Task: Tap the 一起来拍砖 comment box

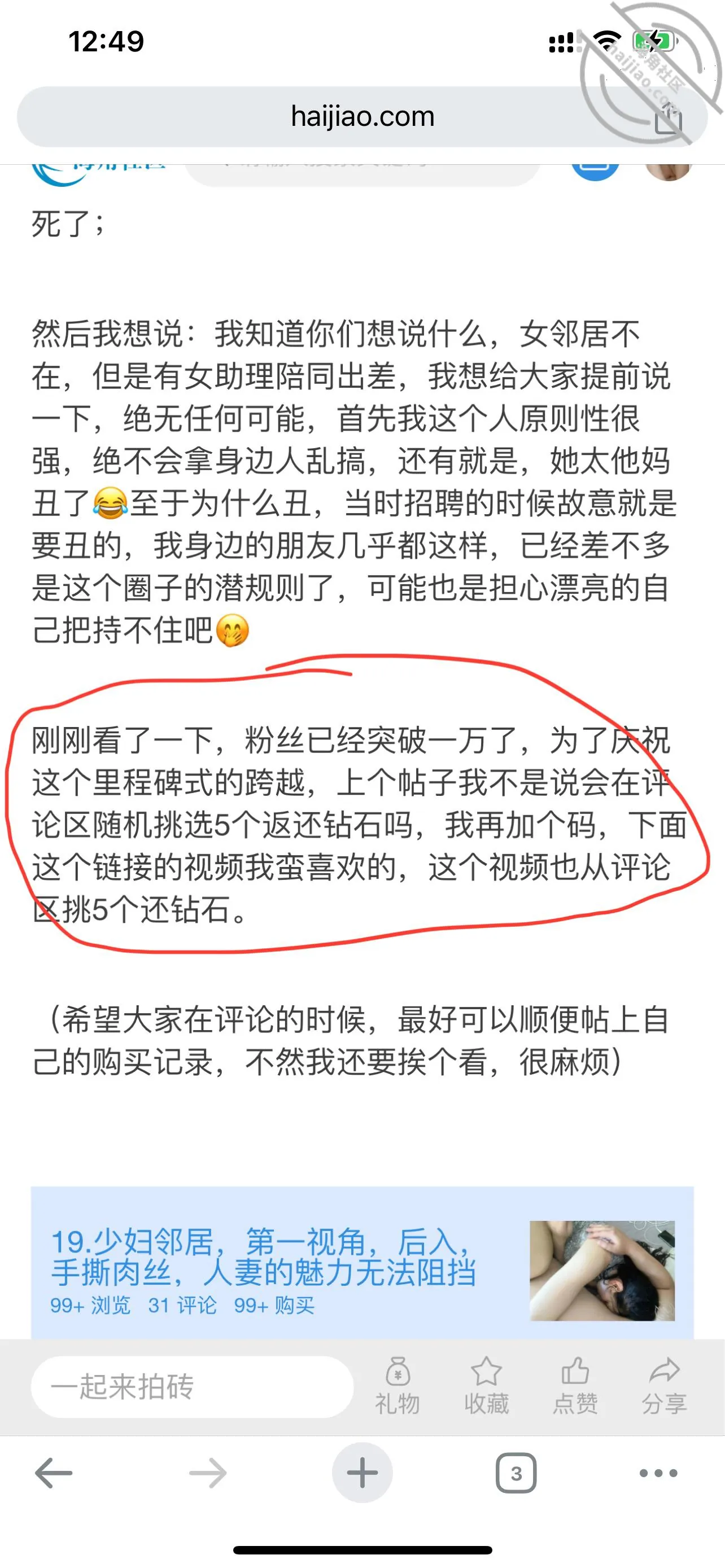Action: (193, 1387)
